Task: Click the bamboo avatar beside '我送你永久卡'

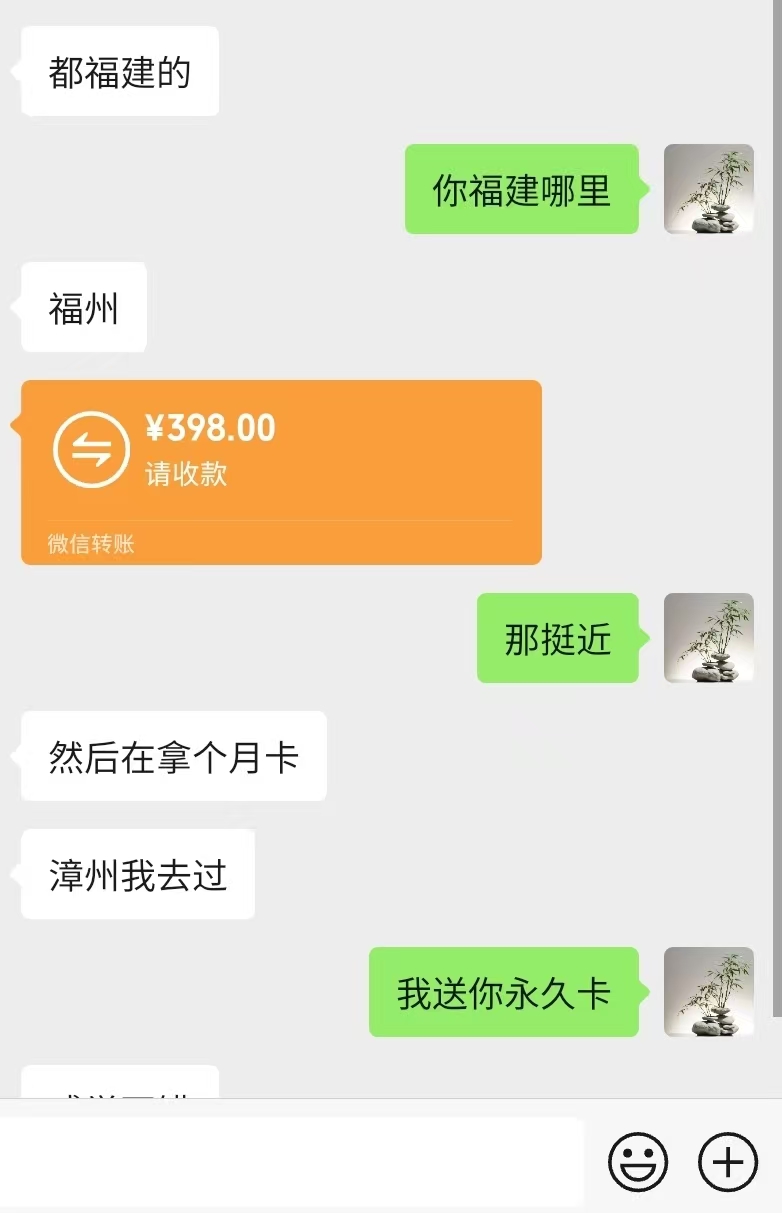Action: [x=708, y=991]
